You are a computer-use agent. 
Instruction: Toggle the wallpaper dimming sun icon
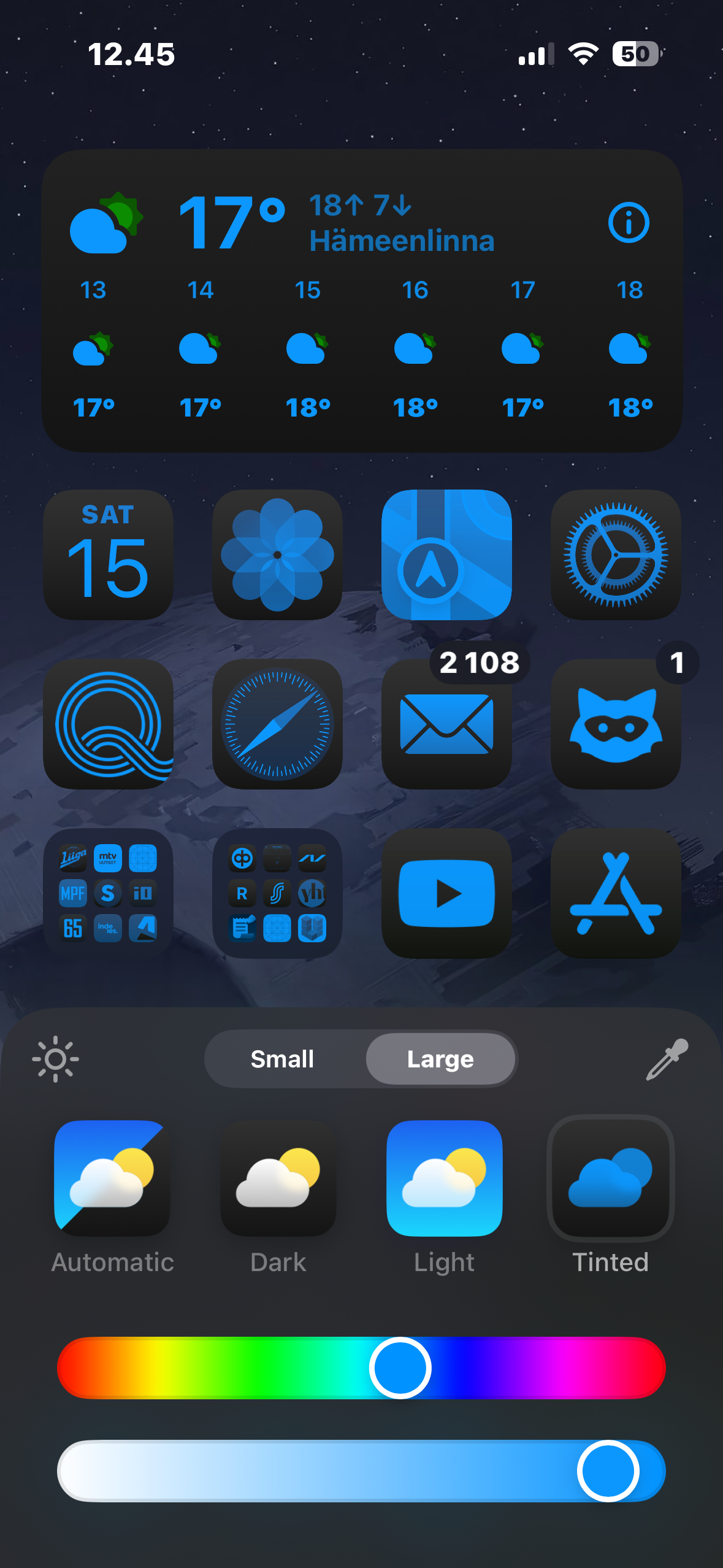tap(55, 1059)
